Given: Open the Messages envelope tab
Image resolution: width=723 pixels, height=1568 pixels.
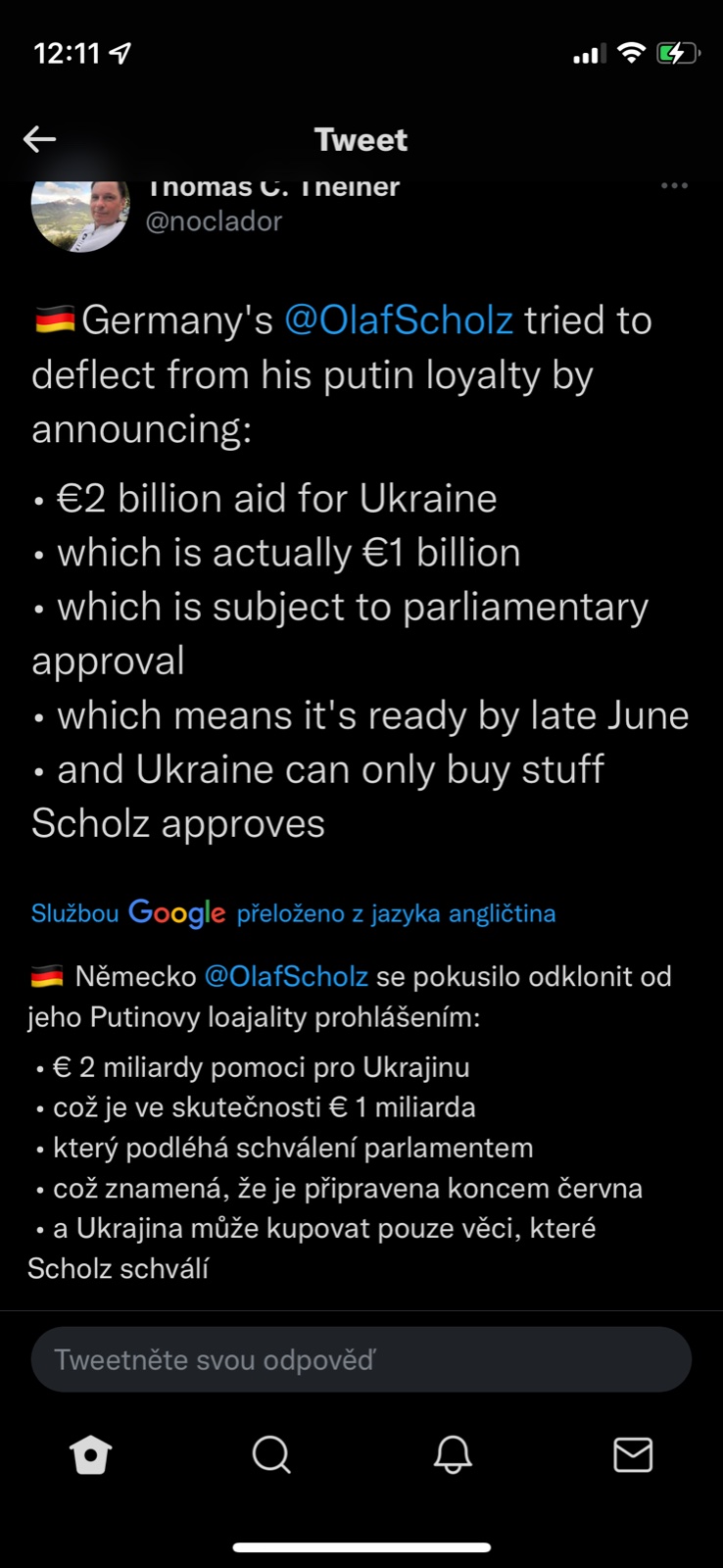Looking at the screenshot, I should [x=633, y=1455].
